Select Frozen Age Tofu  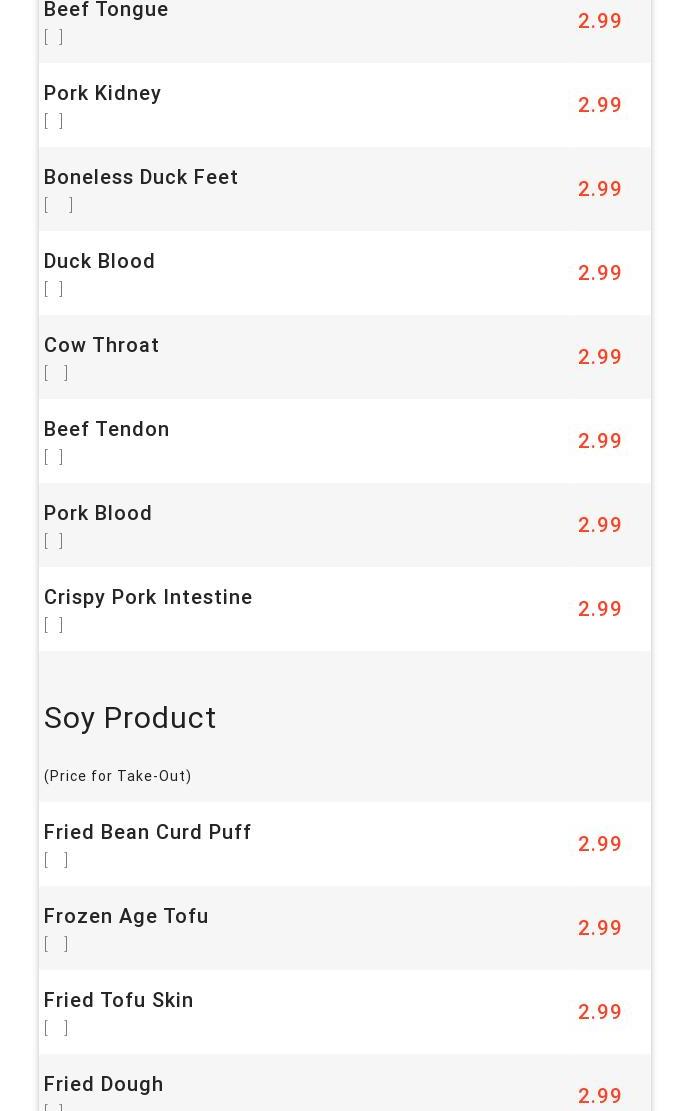pos(126,917)
